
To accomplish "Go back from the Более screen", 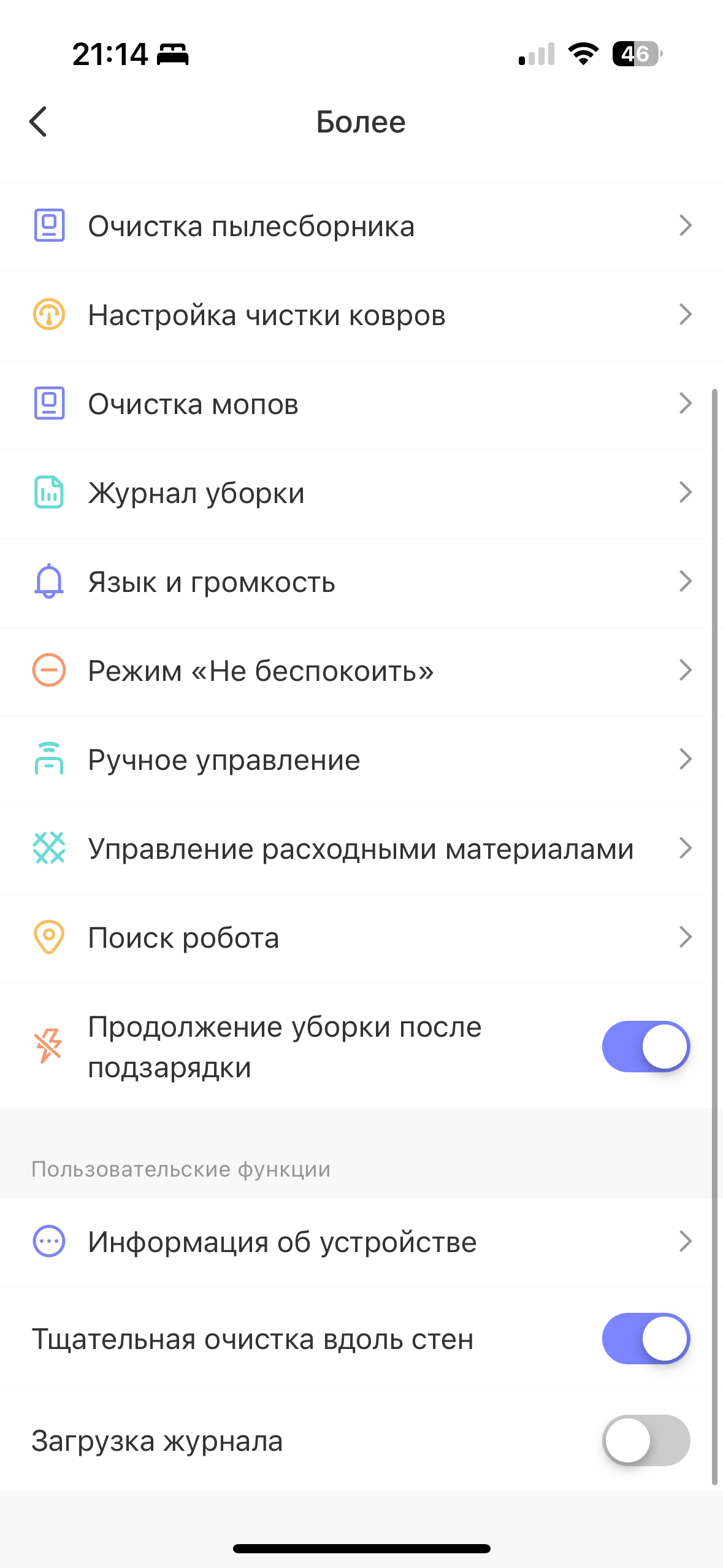I will click(x=39, y=121).
